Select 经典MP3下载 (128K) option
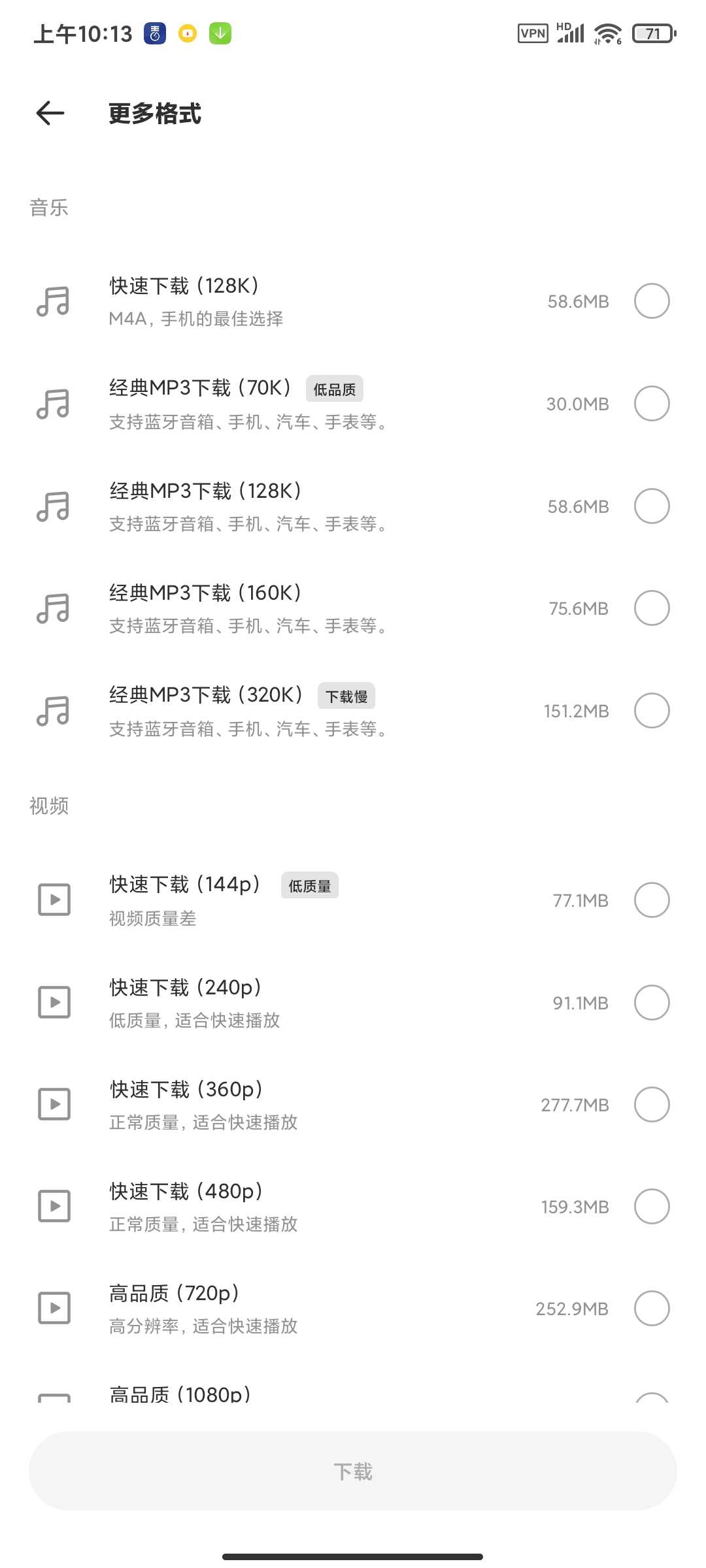 click(x=353, y=506)
